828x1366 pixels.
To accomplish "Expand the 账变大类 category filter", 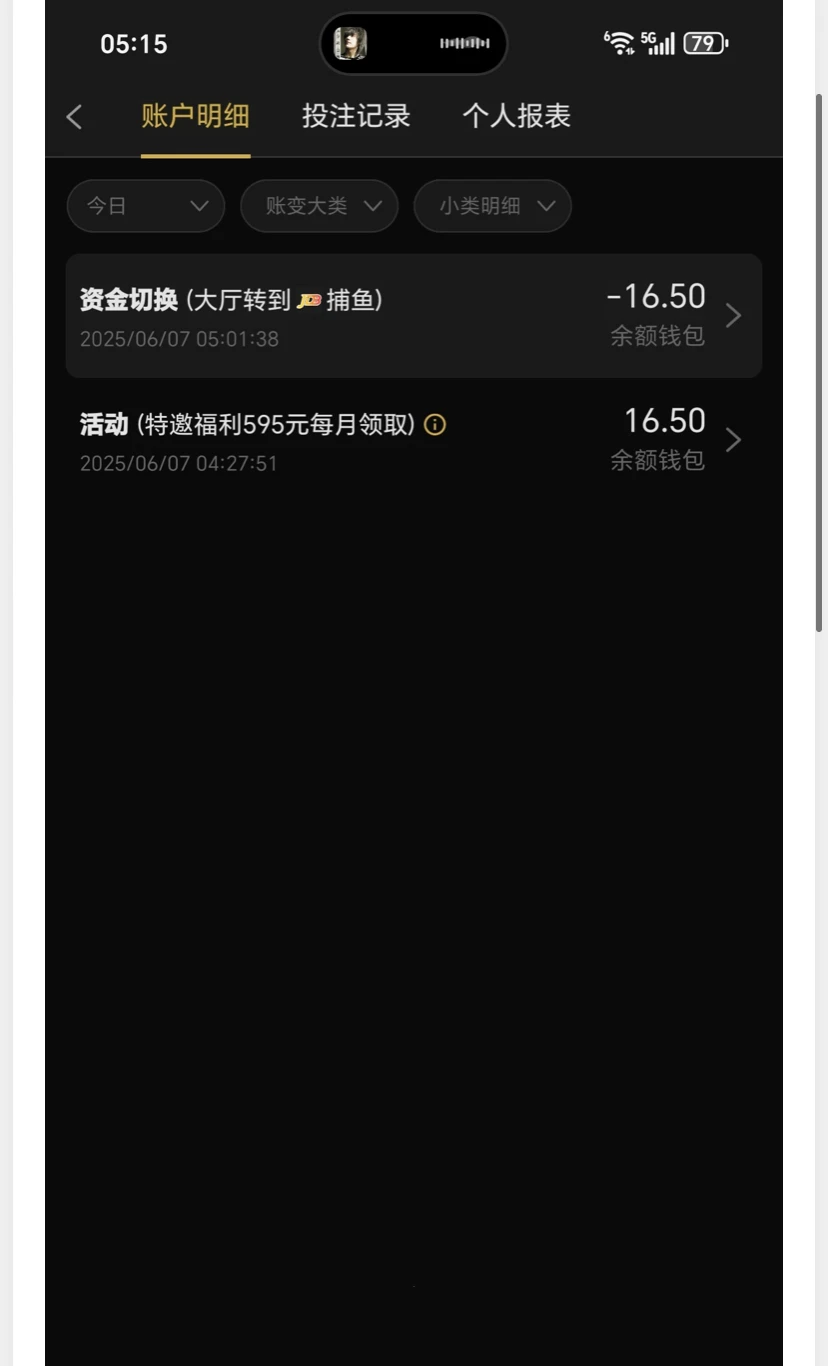I will click(319, 206).
